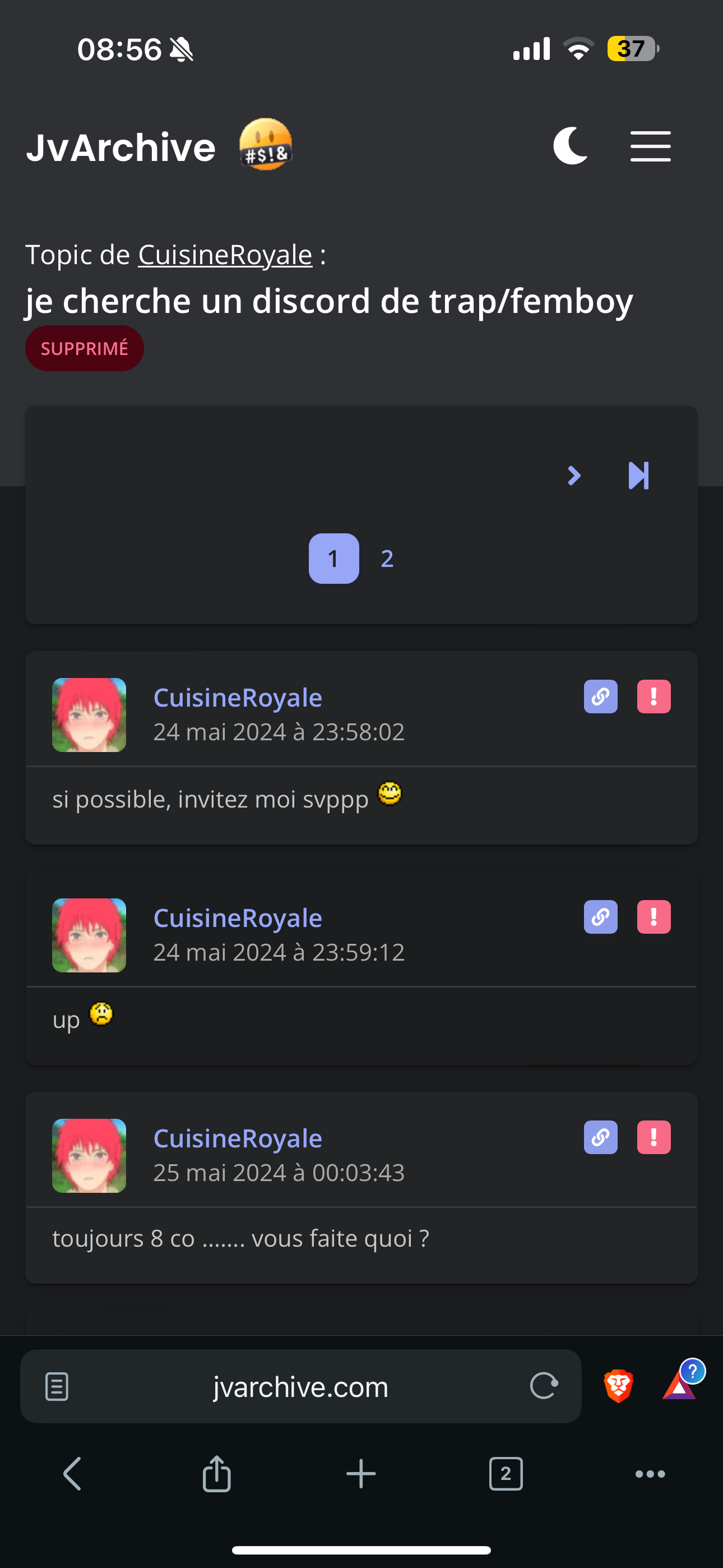
Task: Open Brave Shields lion icon
Action: 618,1386
